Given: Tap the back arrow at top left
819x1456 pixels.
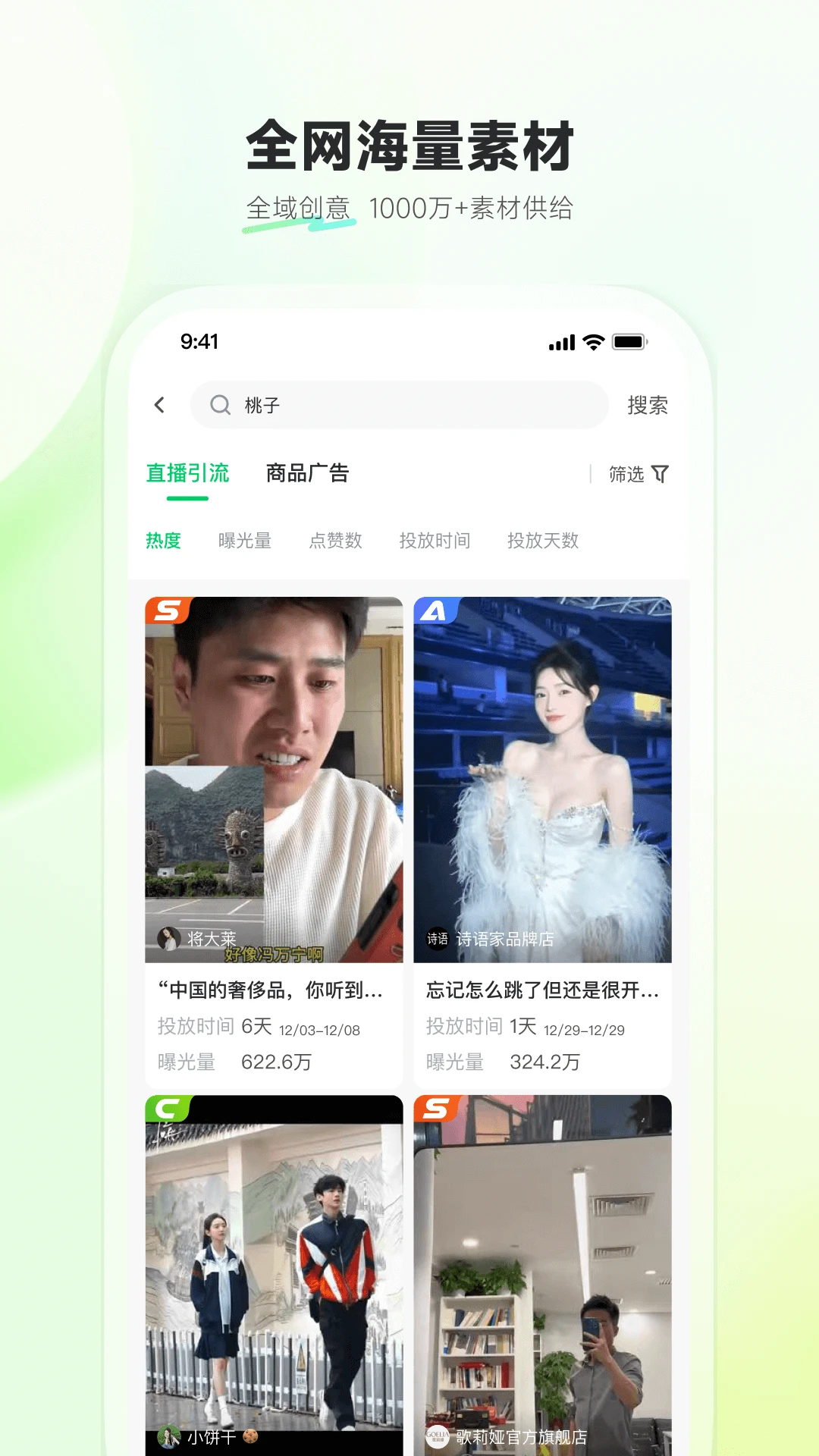Looking at the screenshot, I should [159, 404].
